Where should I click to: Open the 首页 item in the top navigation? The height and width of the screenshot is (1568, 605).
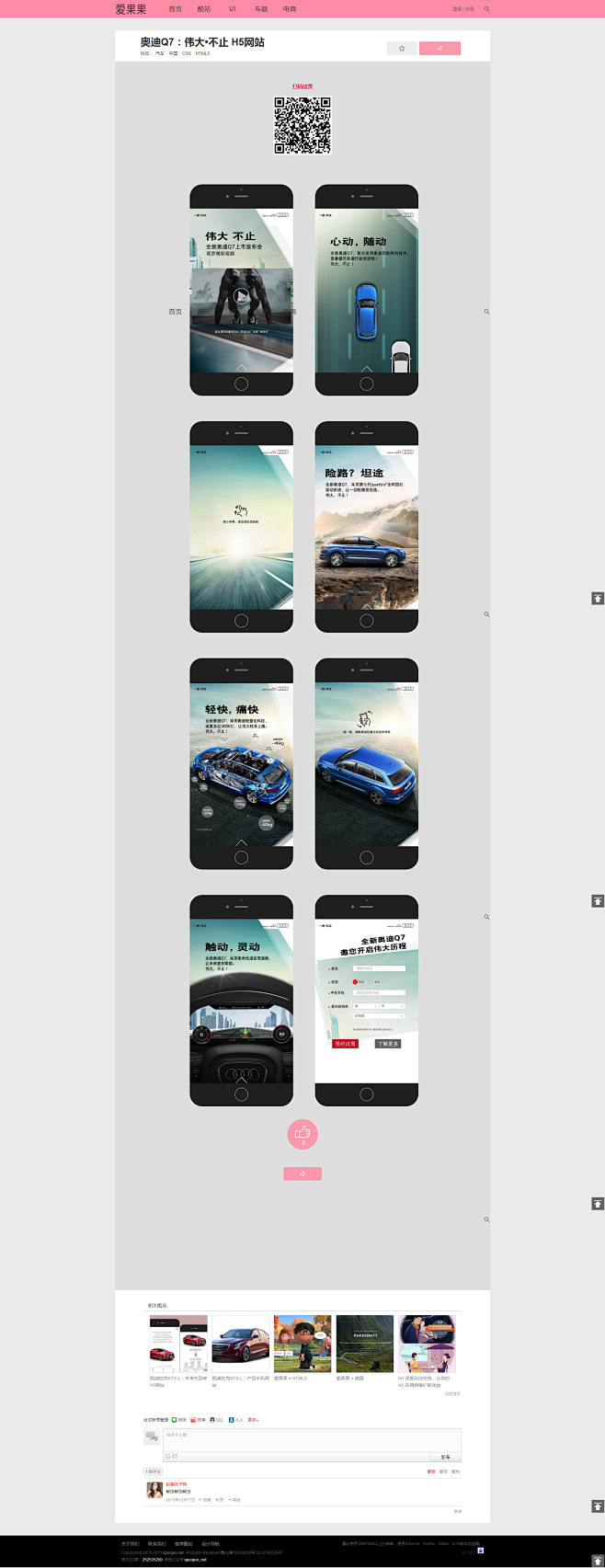(x=175, y=9)
